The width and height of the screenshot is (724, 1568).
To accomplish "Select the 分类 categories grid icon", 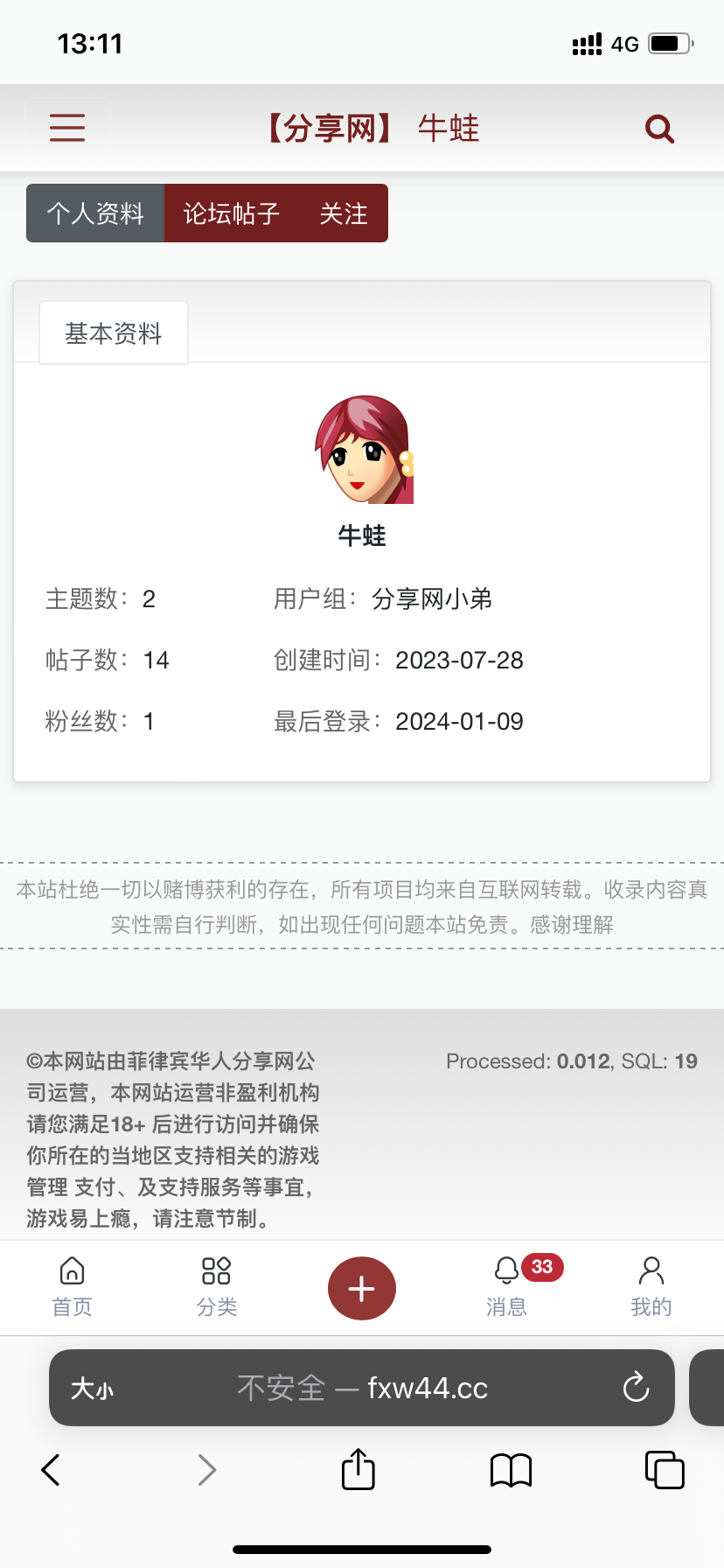I will 217,1286.
